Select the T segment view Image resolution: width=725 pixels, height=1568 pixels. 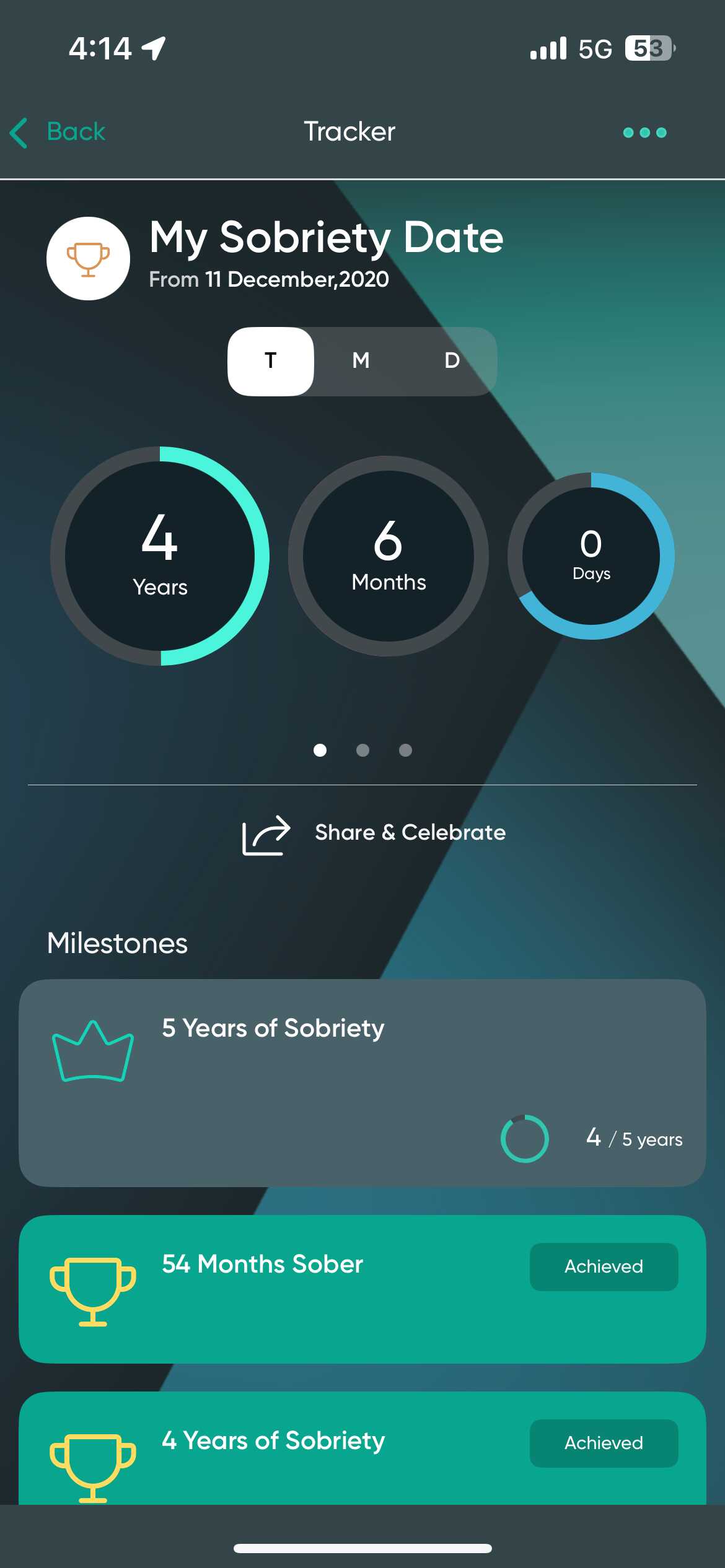pos(271,361)
